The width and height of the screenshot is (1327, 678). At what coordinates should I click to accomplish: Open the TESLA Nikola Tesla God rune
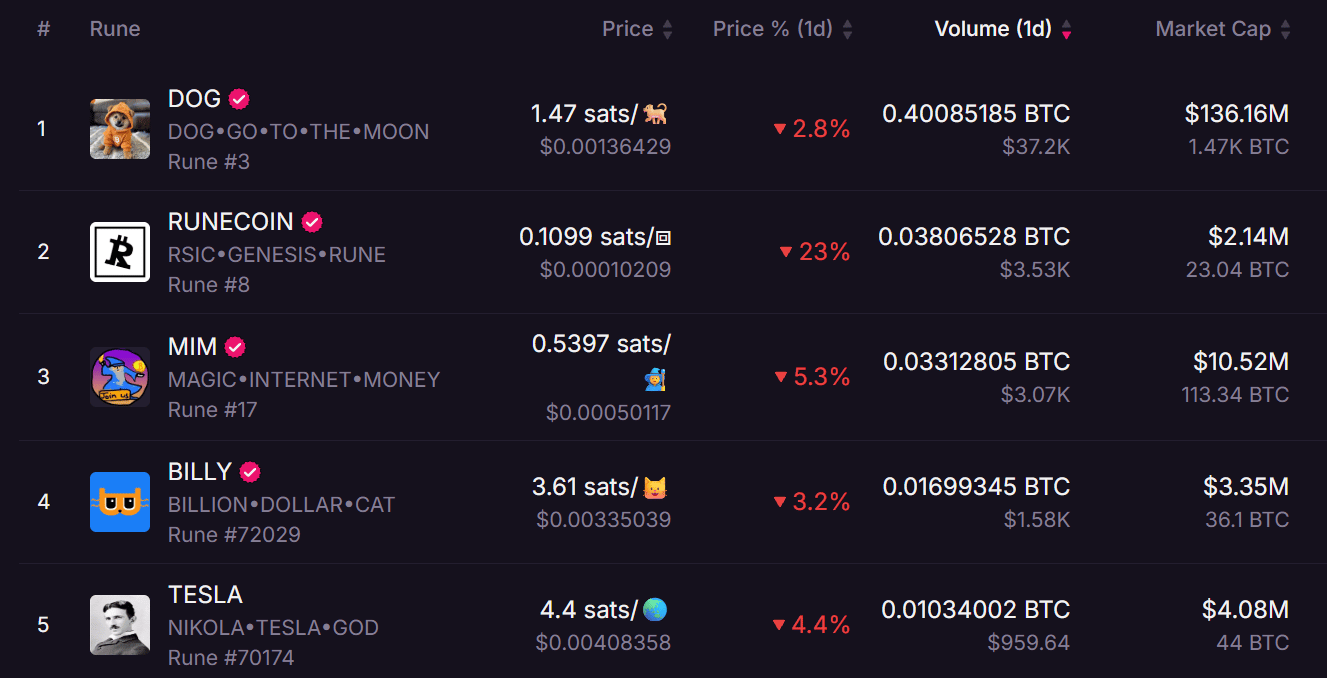coord(205,595)
